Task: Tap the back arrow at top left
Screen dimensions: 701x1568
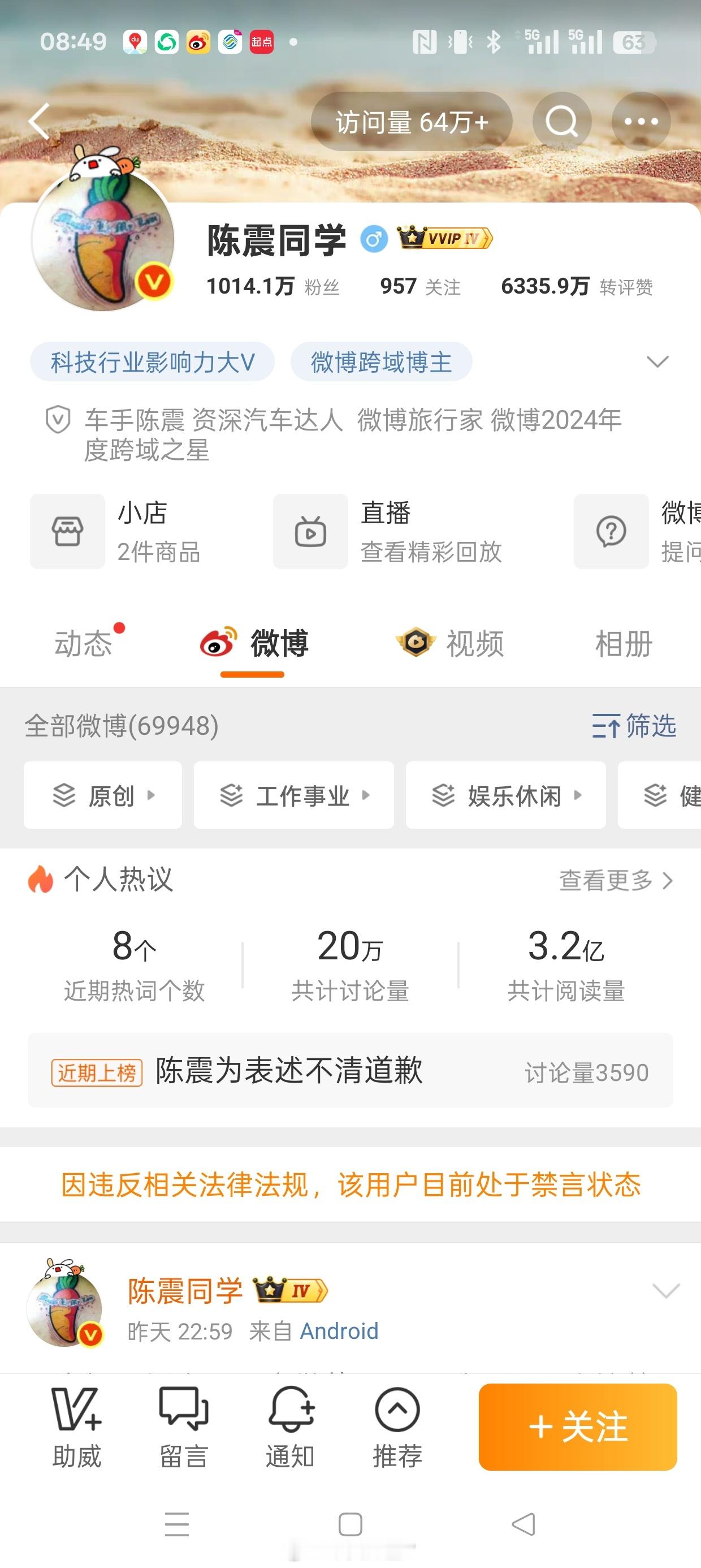Action: [40, 120]
